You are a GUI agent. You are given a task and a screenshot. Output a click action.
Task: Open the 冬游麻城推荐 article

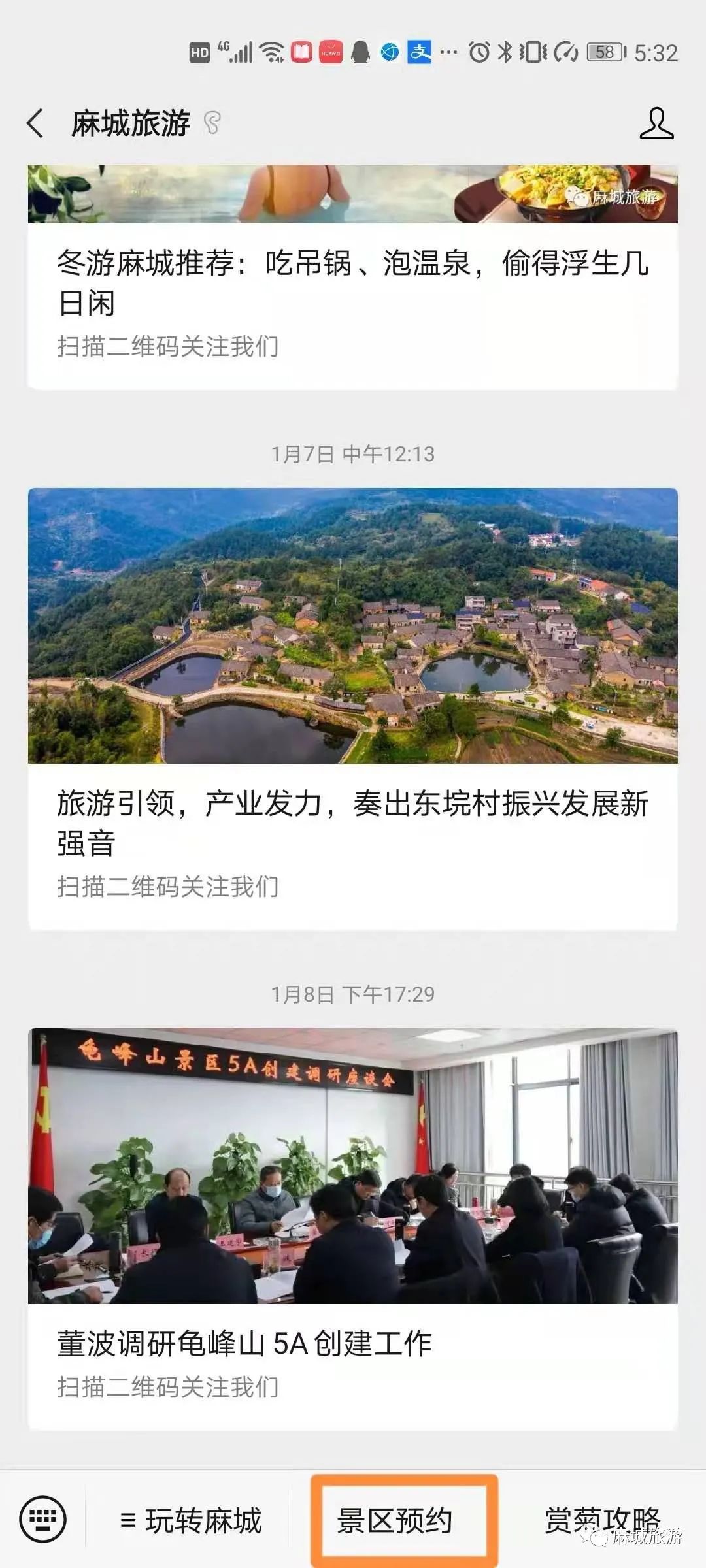(x=352, y=282)
